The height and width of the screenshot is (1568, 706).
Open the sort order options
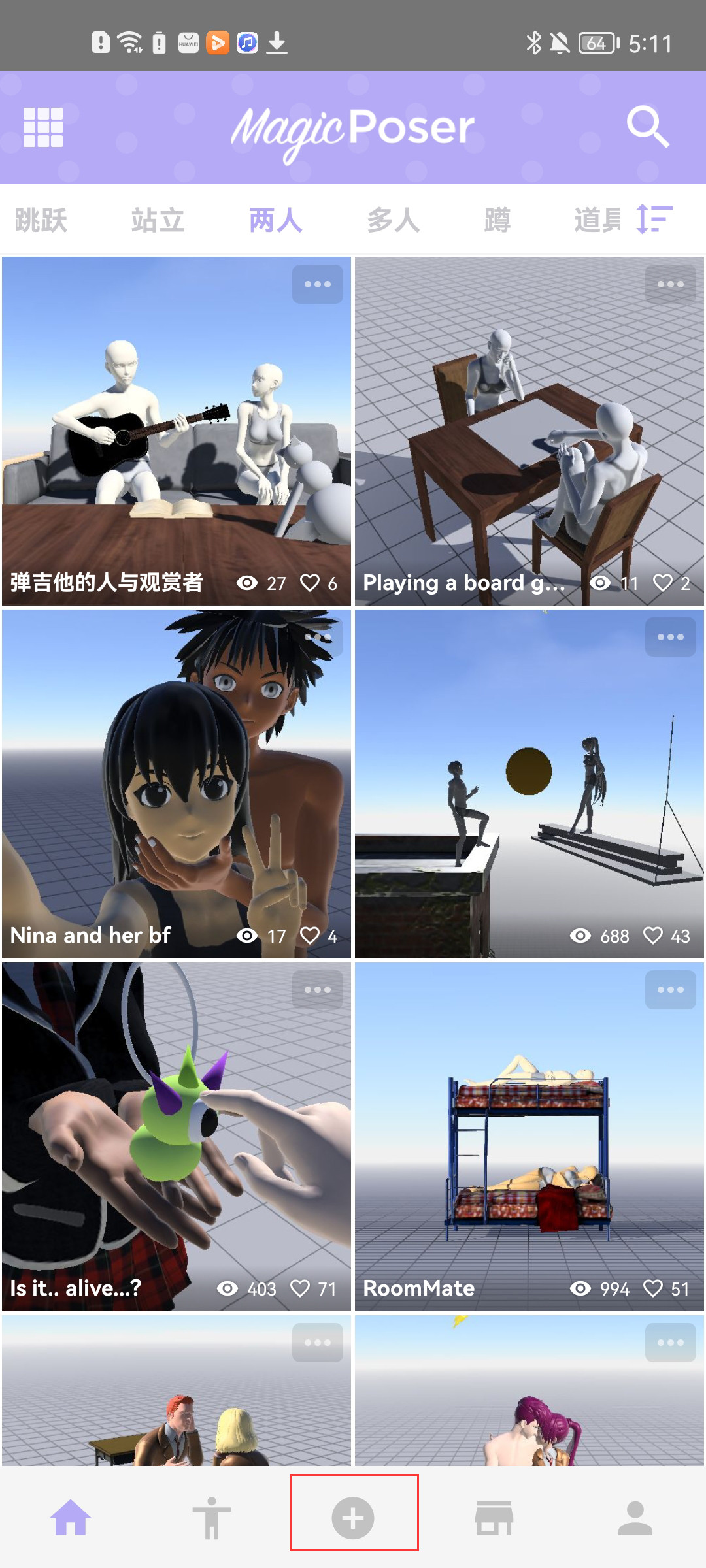click(x=654, y=219)
